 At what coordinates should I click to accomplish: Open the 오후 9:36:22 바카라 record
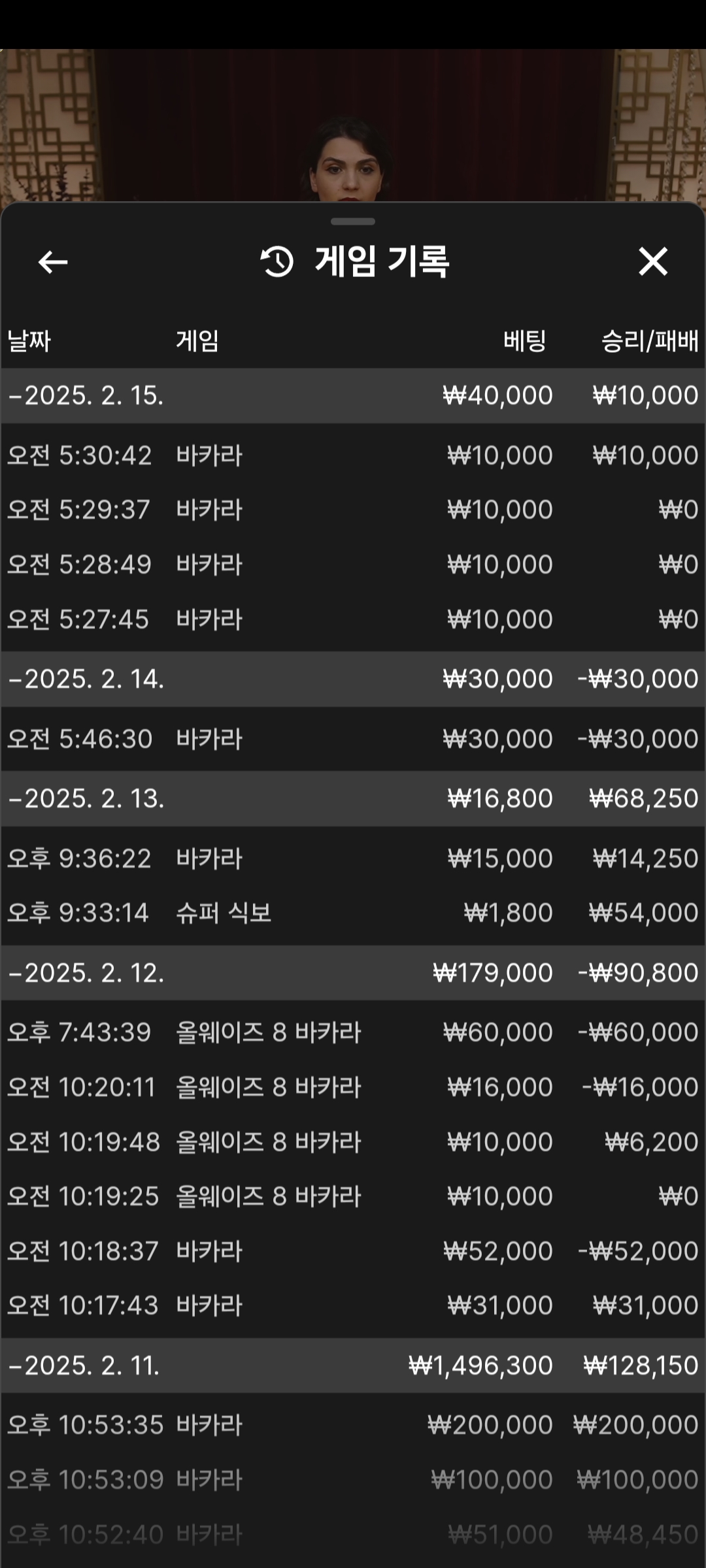[353, 858]
